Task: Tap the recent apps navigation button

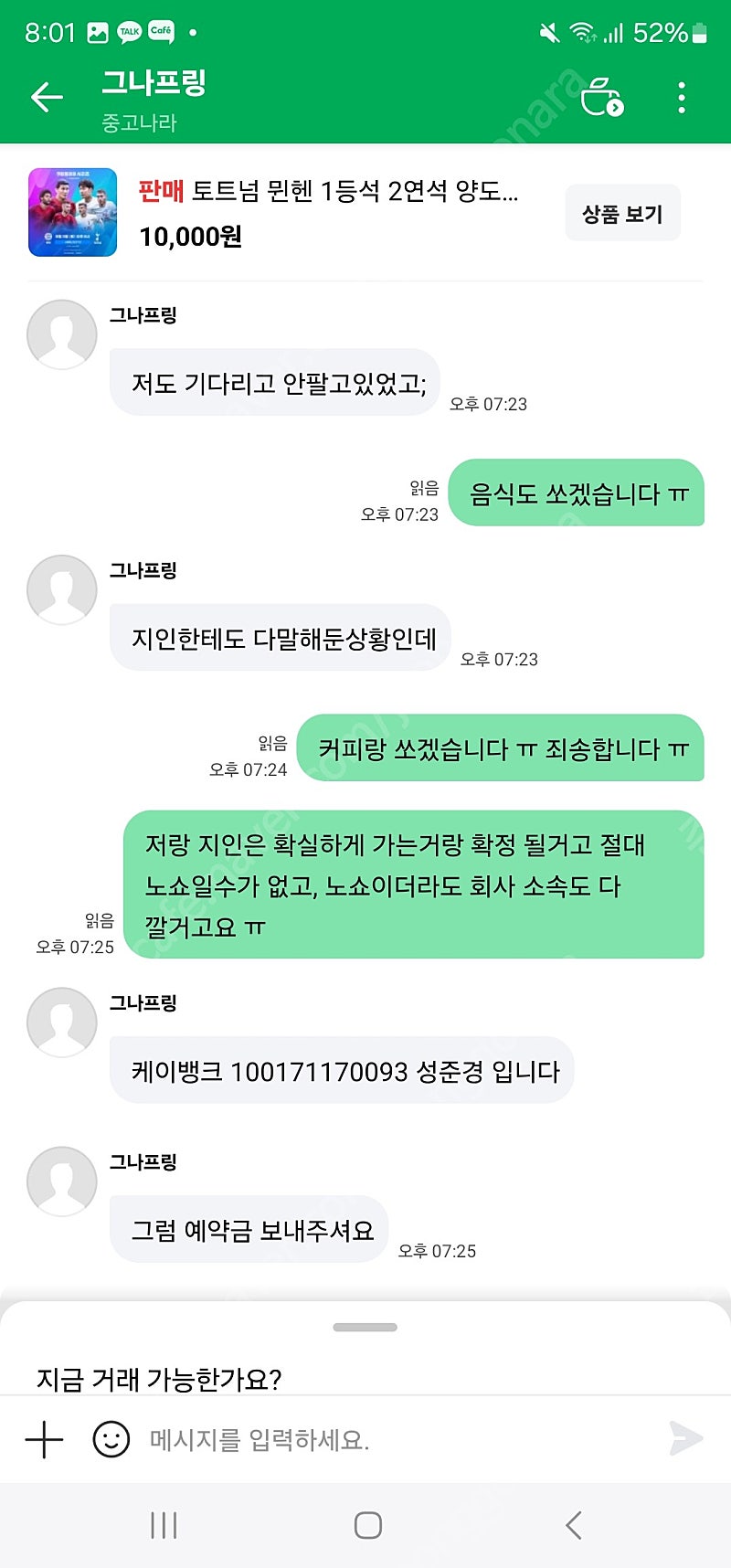Action: coord(163,1524)
